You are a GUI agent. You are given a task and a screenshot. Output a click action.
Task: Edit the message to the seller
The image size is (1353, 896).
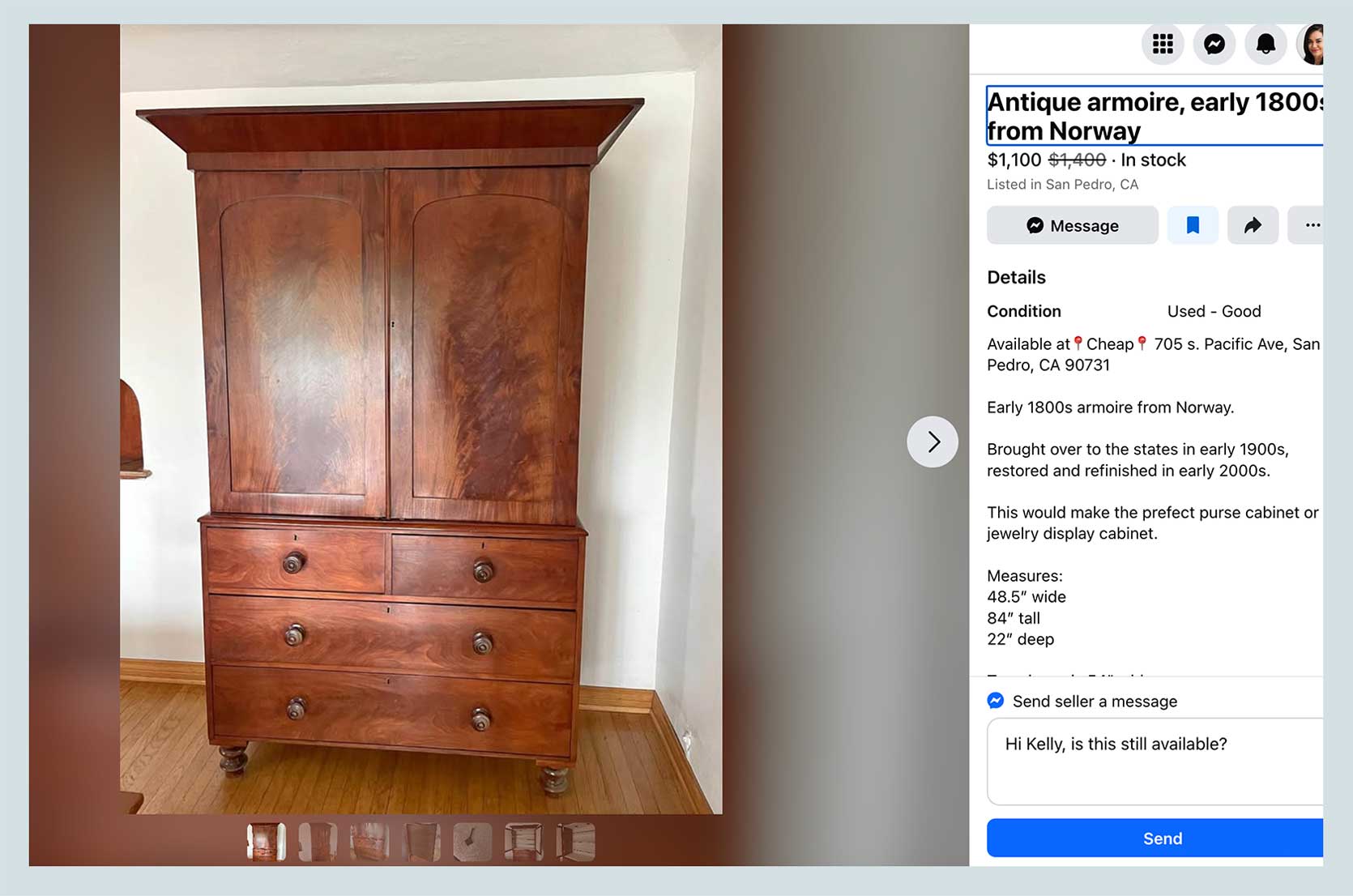[1155, 761]
